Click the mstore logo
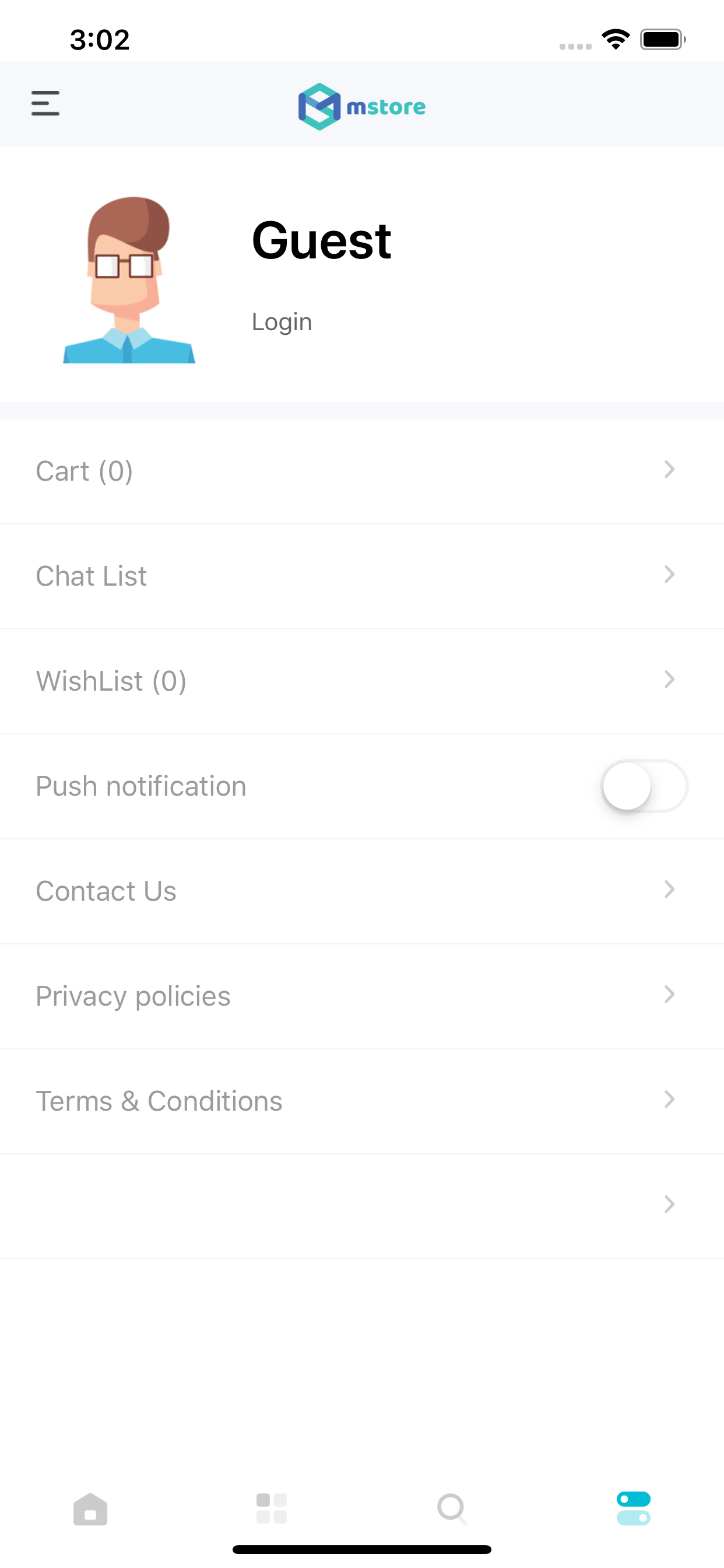This screenshot has height=1568, width=724. pos(362,104)
